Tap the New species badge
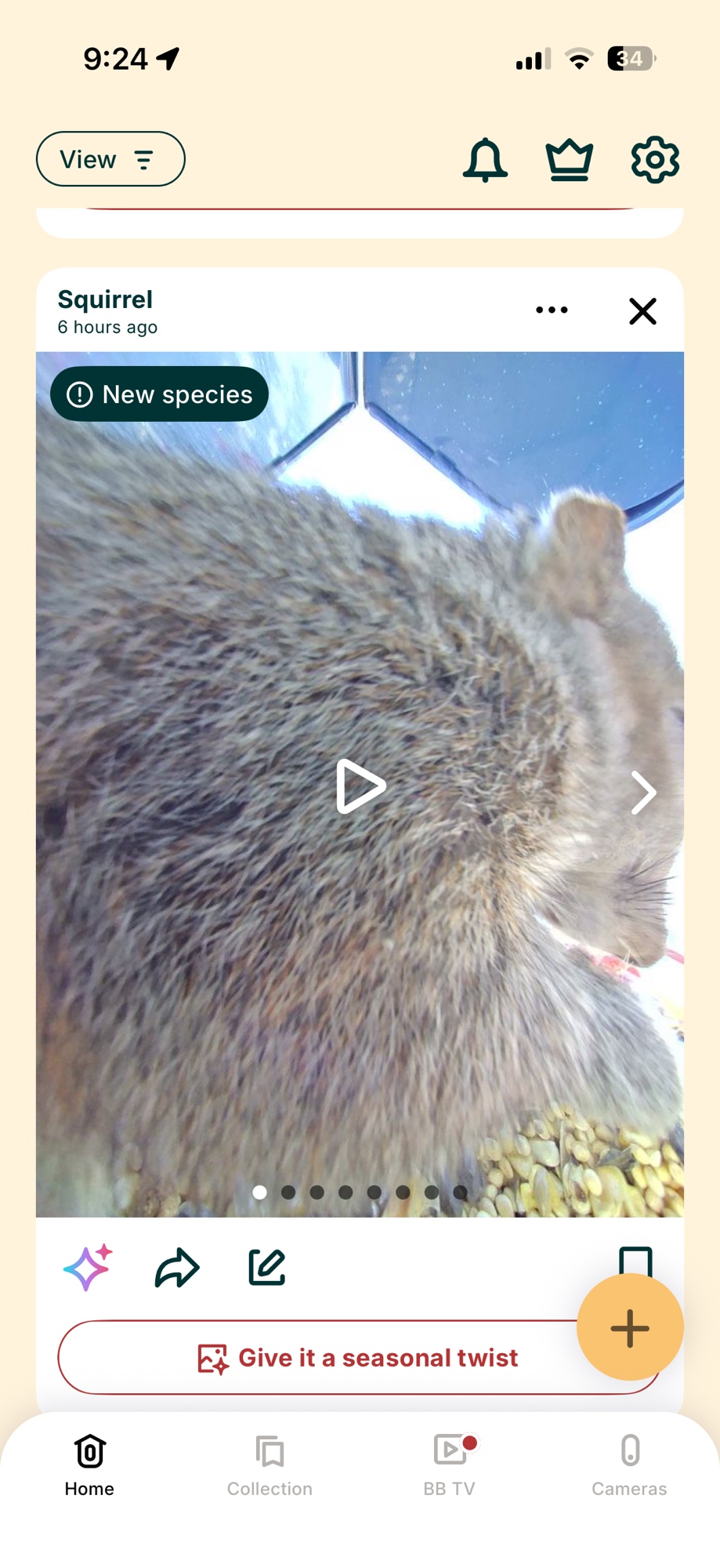The width and height of the screenshot is (720, 1568). pyautogui.click(x=160, y=394)
